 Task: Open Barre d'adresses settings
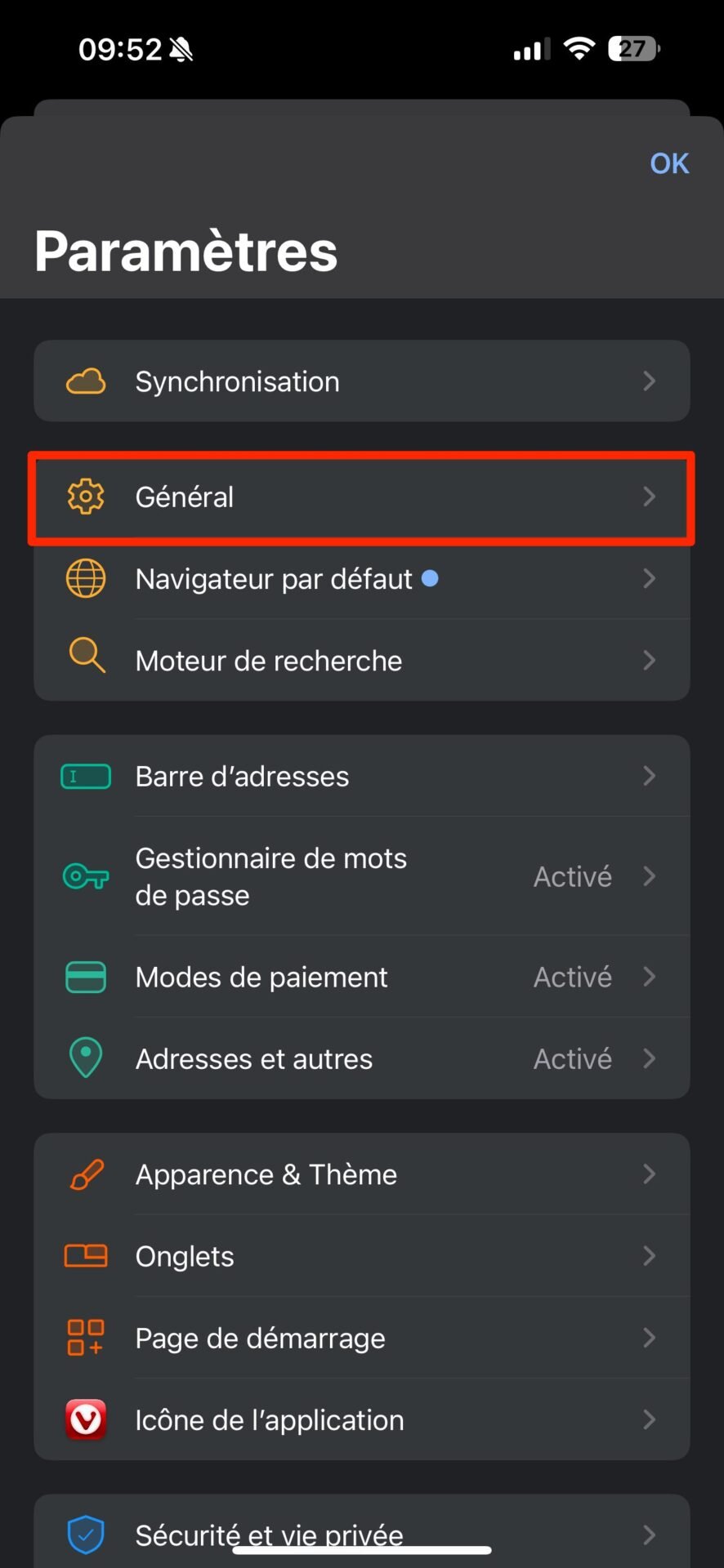[x=362, y=776]
